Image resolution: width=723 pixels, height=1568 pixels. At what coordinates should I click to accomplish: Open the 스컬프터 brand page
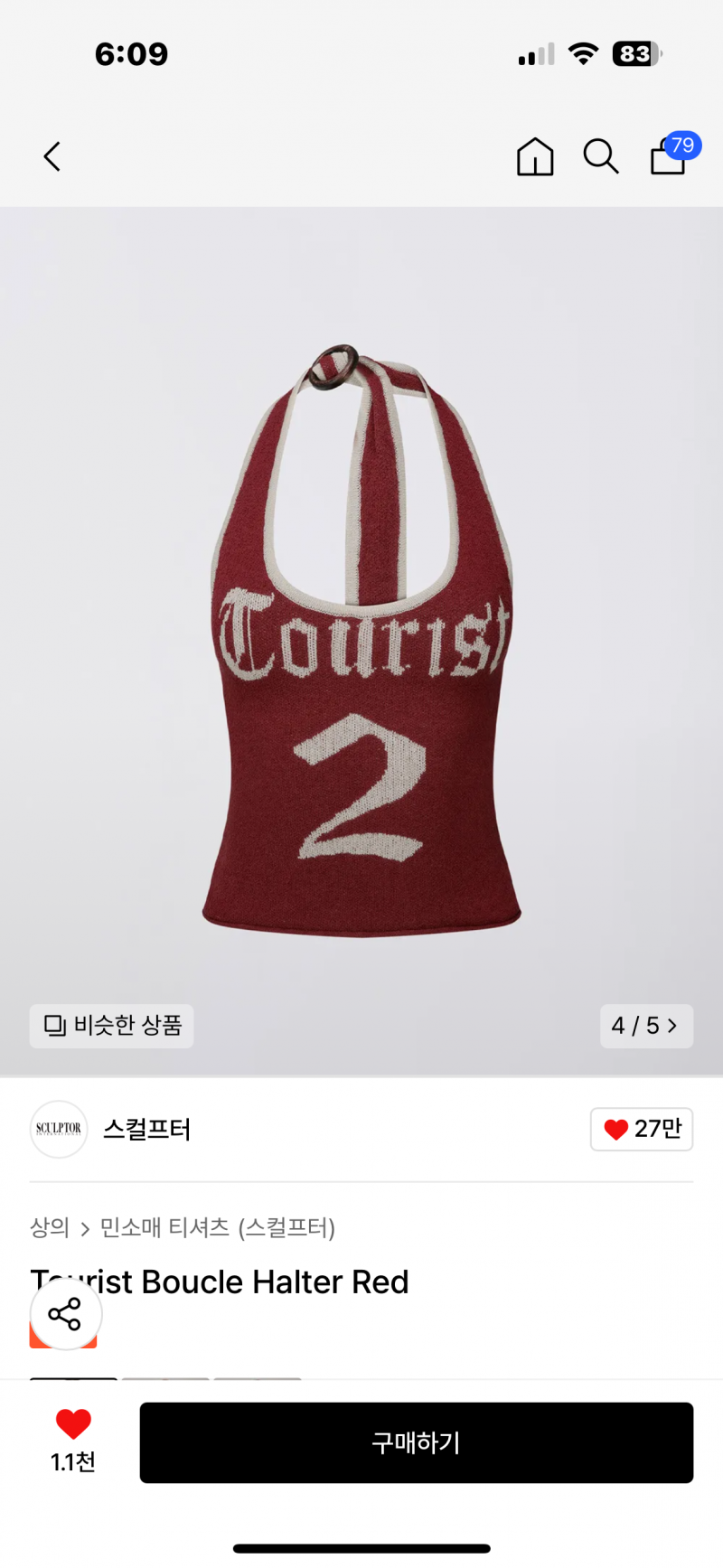coord(145,1129)
